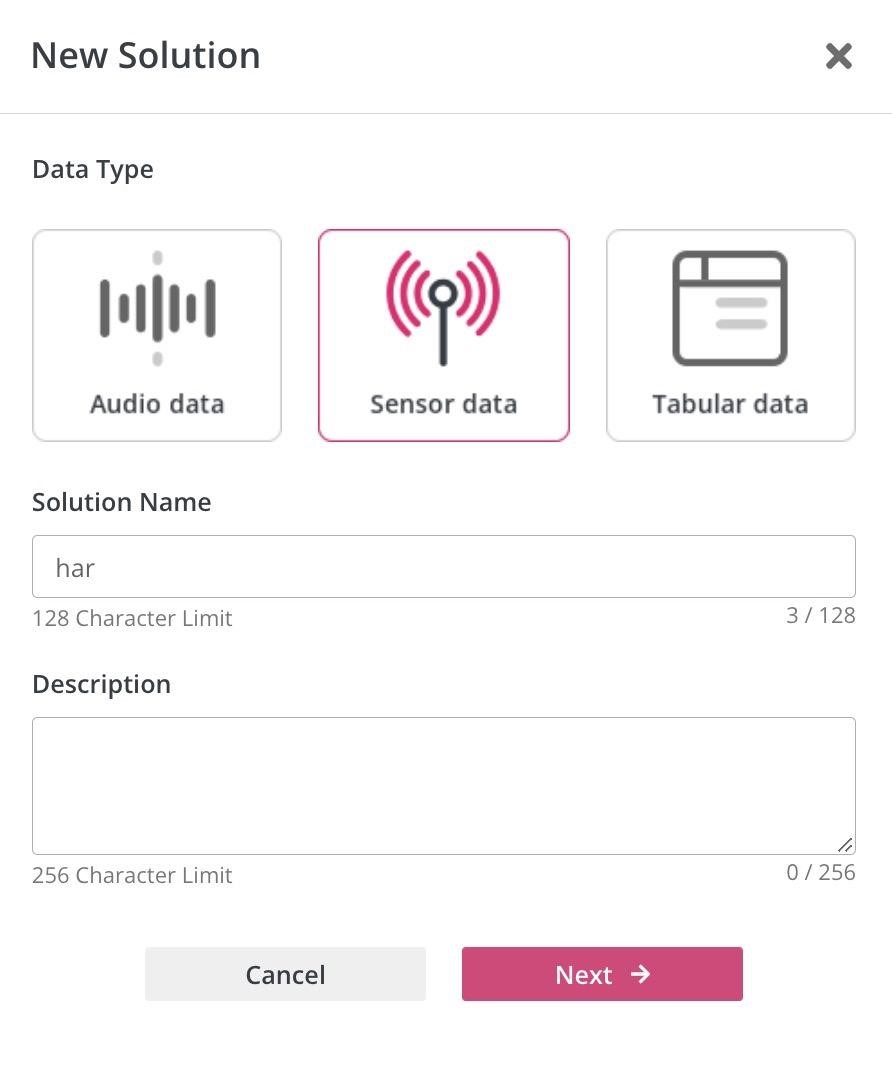The image size is (892, 1072).
Task: Continue with the Next button
Action: (x=602, y=974)
